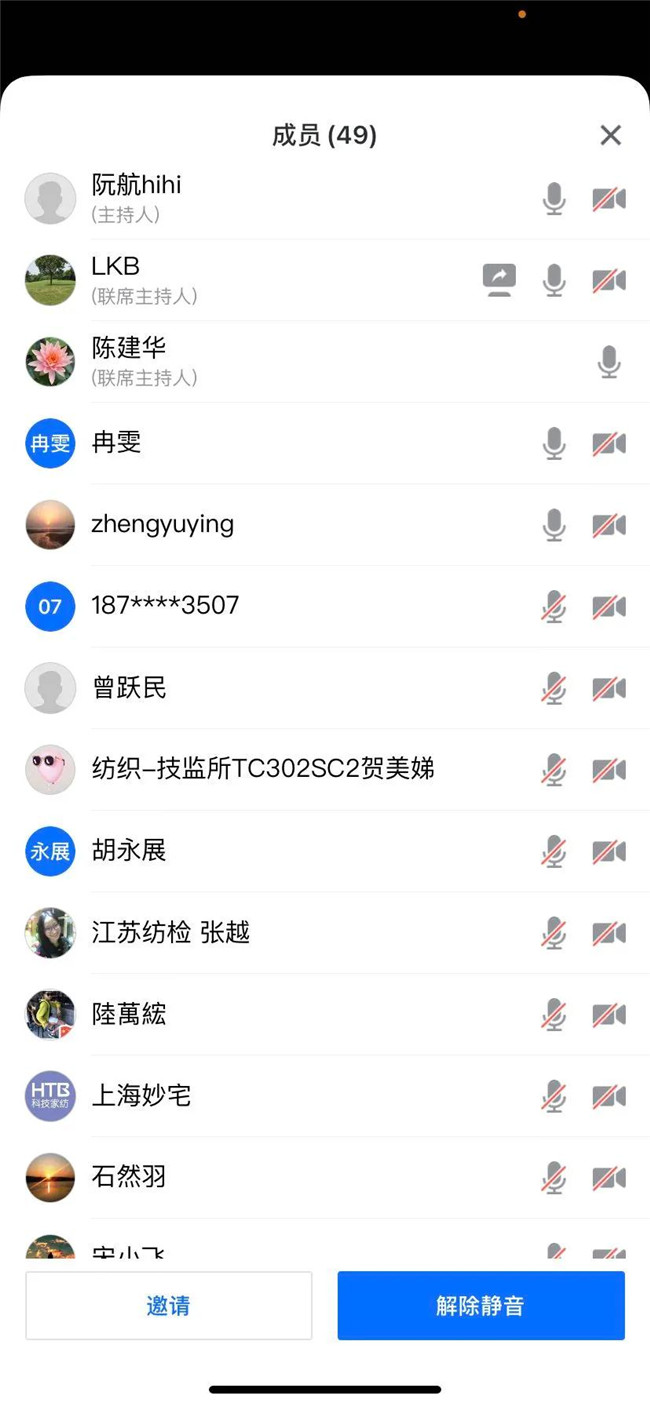Tap camera icon for 石然羽

609,1178
